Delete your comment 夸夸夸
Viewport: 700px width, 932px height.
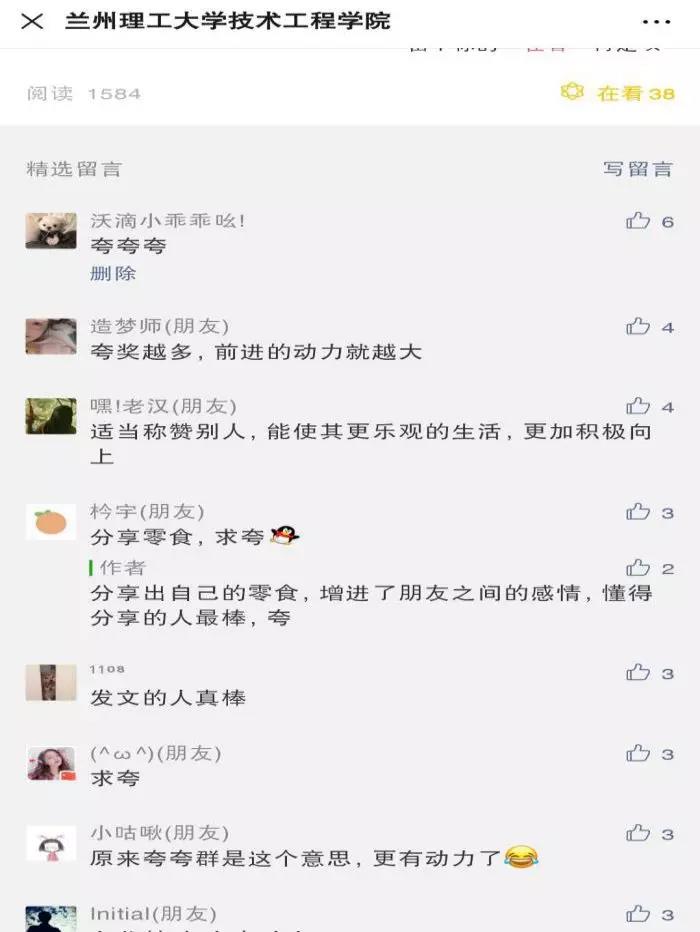[113, 273]
